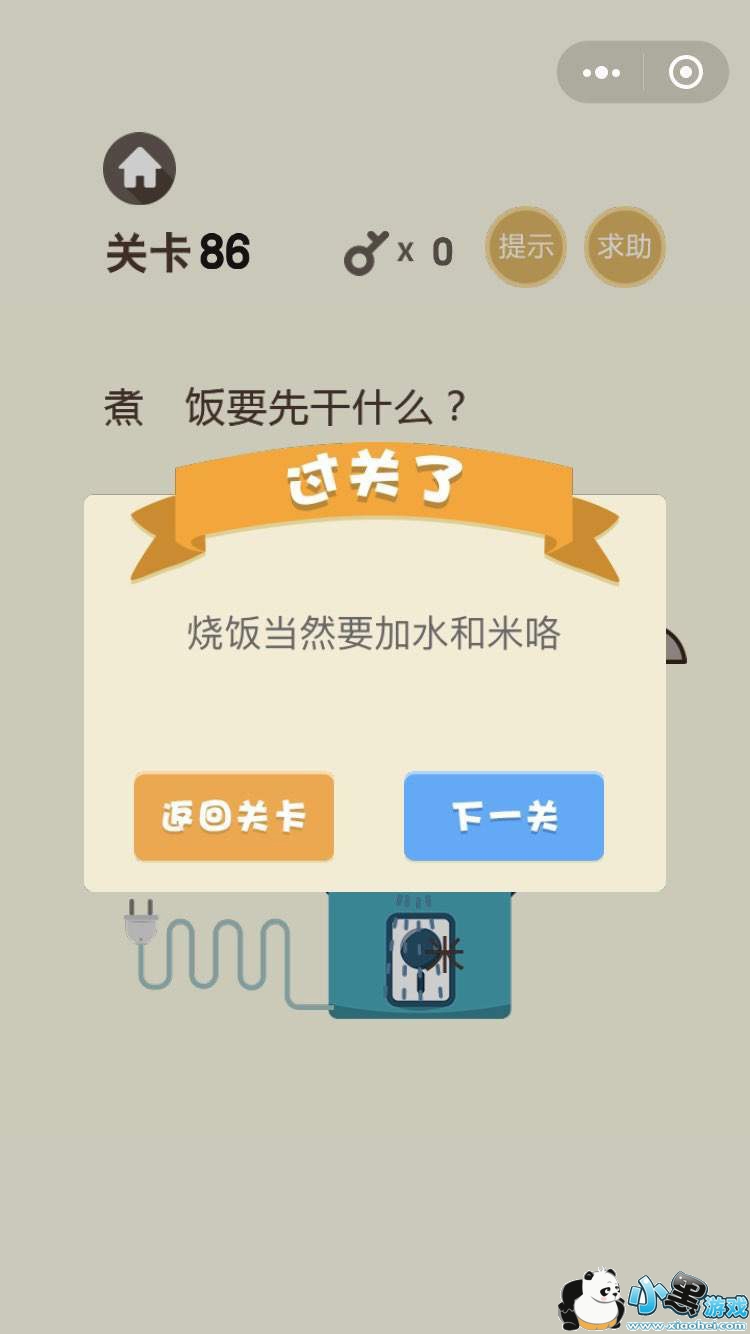Tap the 求助 help button

click(x=625, y=246)
